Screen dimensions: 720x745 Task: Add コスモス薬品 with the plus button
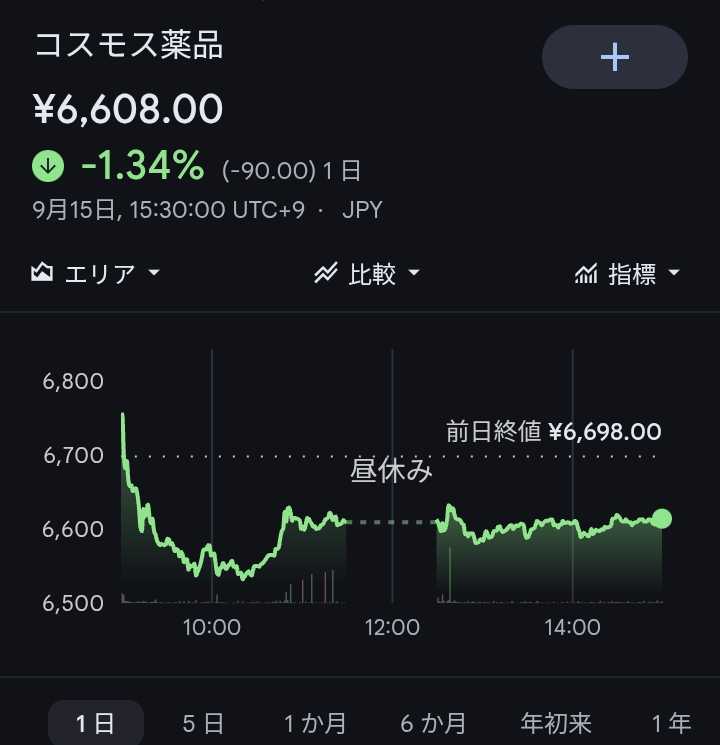[614, 57]
